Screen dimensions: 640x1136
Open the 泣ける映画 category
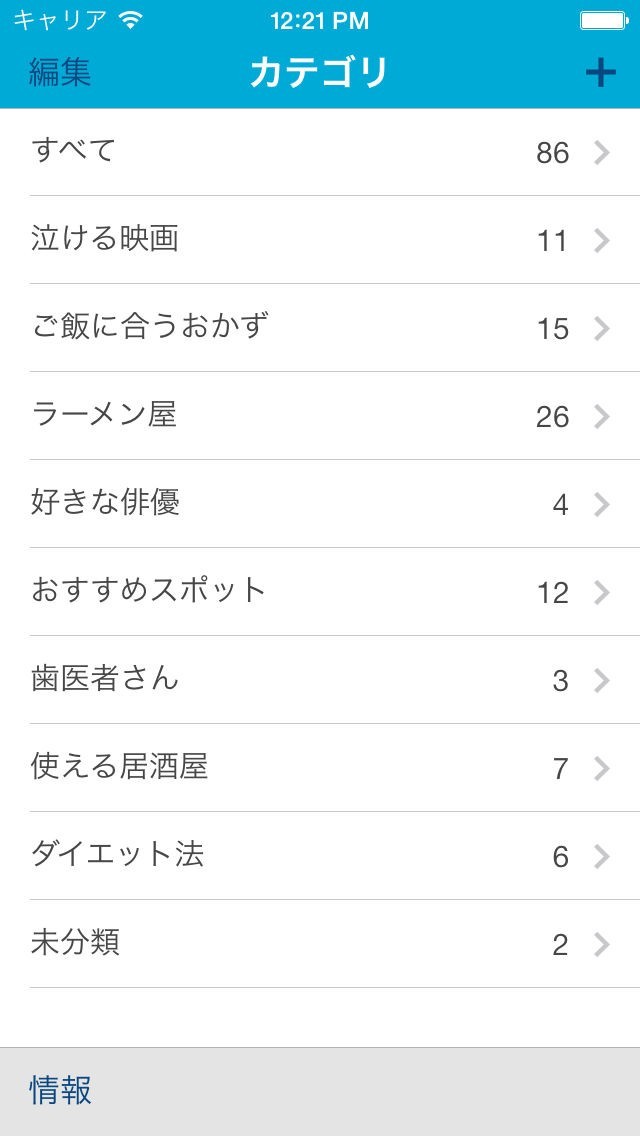[320, 240]
